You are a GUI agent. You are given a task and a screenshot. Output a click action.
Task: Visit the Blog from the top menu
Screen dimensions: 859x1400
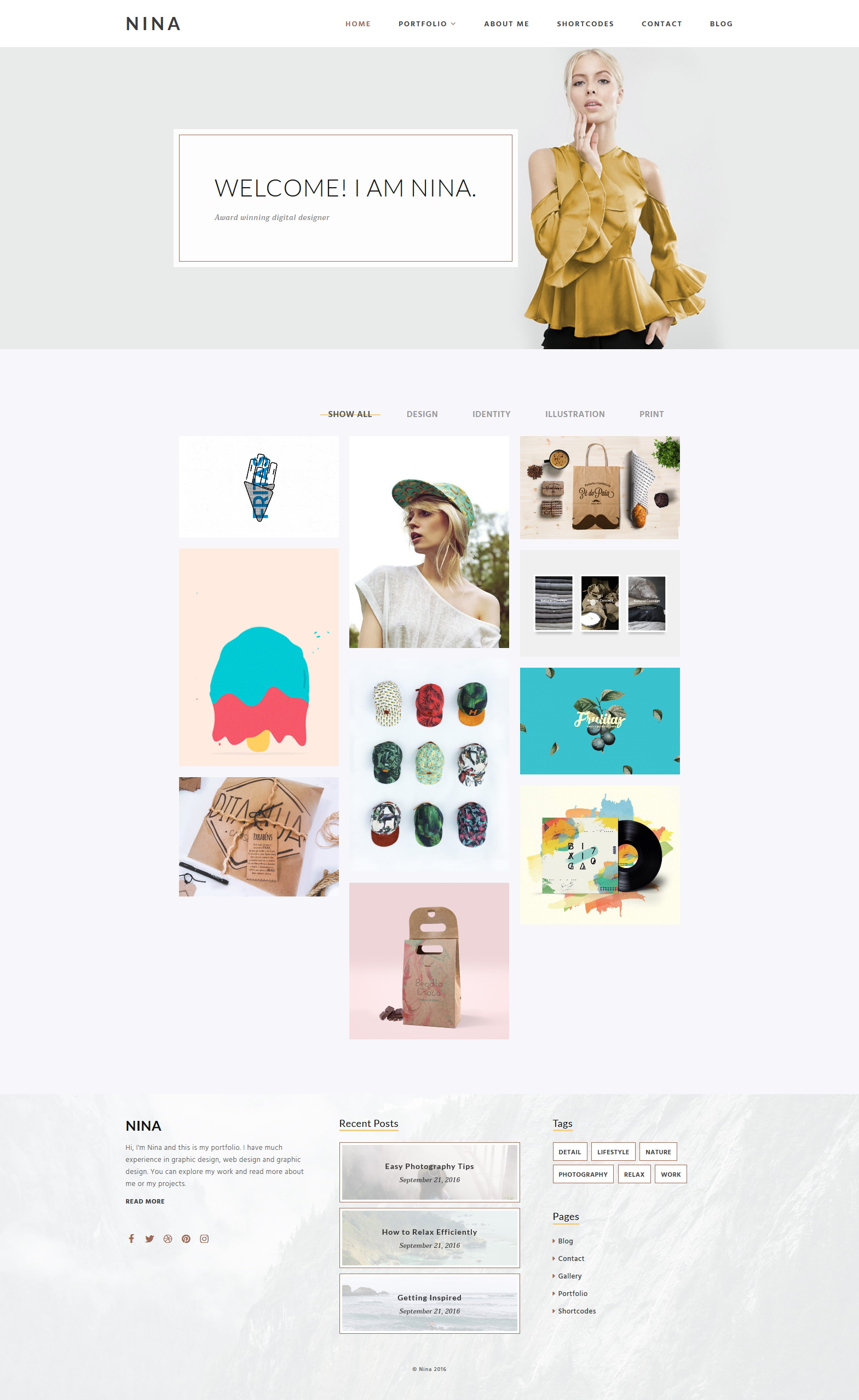pyautogui.click(x=721, y=24)
